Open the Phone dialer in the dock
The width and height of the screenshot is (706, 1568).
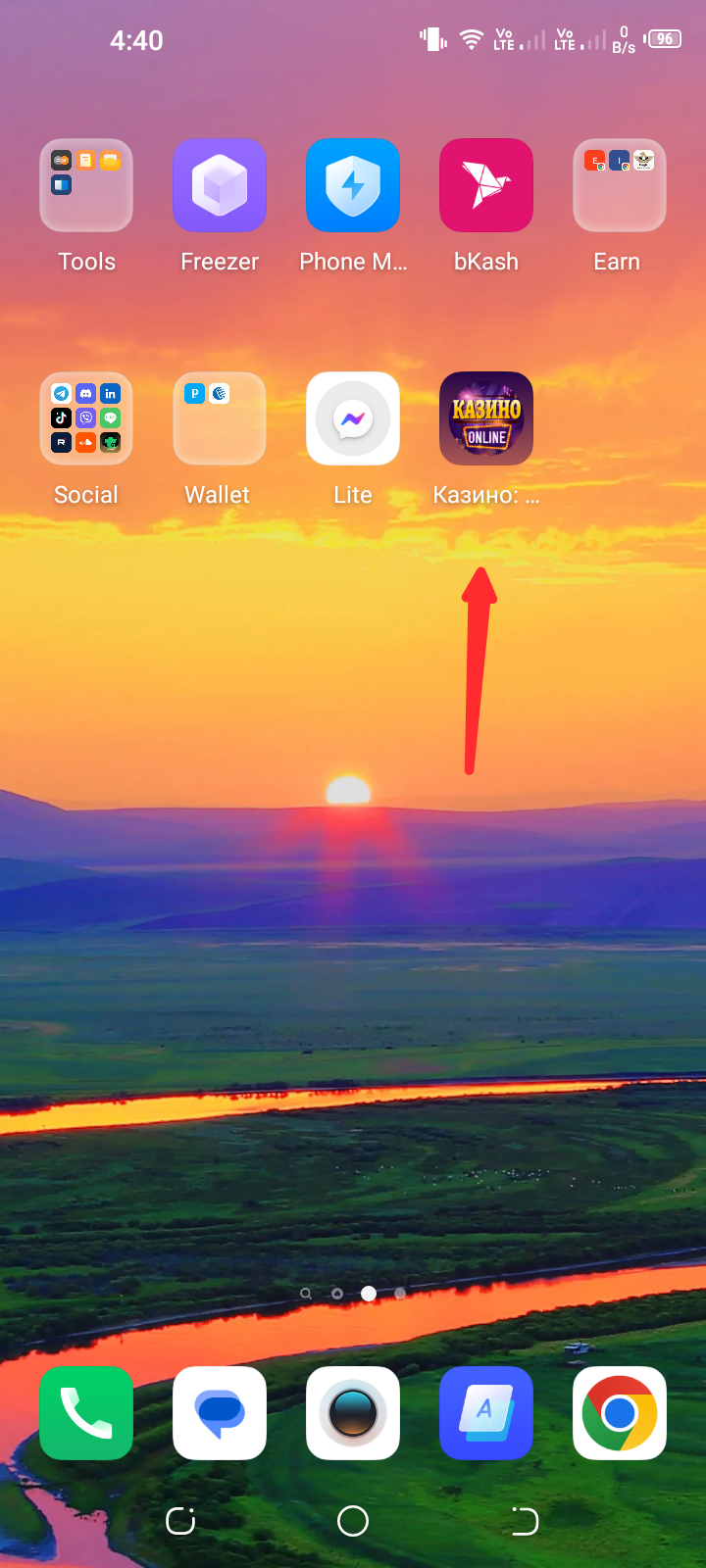point(86,1413)
